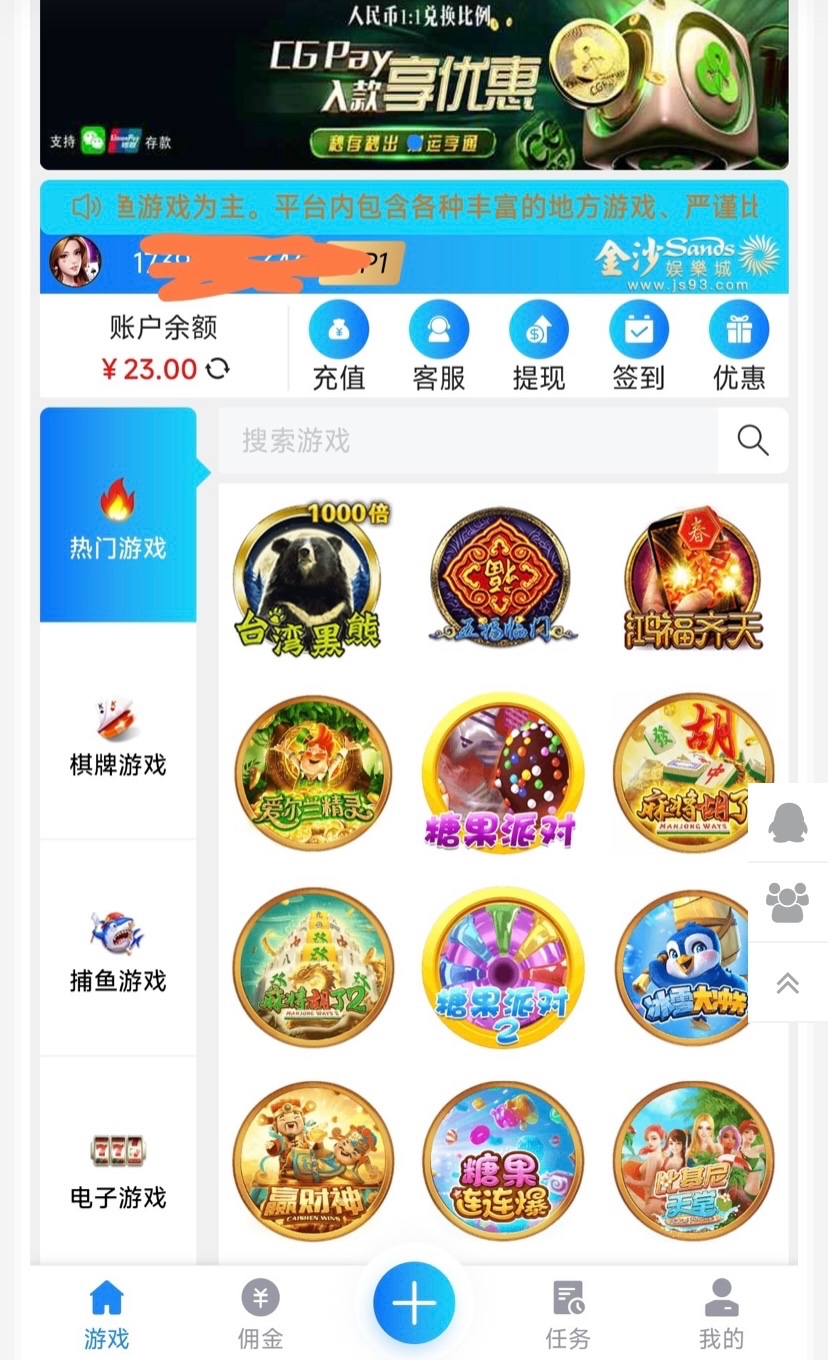
Task: Open the 鸿福齐天 game
Action: (x=694, y=578)
